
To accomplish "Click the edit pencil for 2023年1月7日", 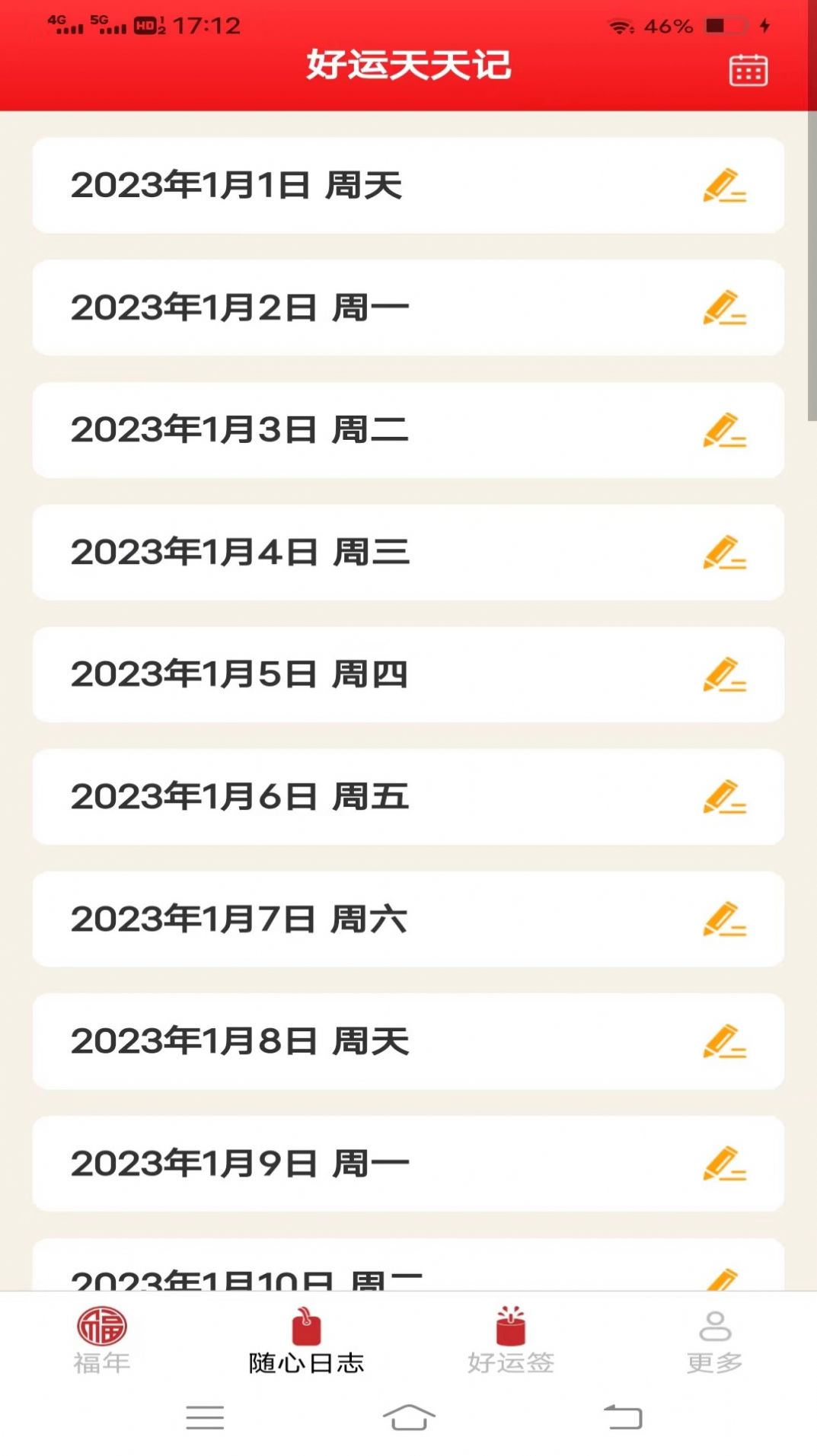I will coord(726,919).
